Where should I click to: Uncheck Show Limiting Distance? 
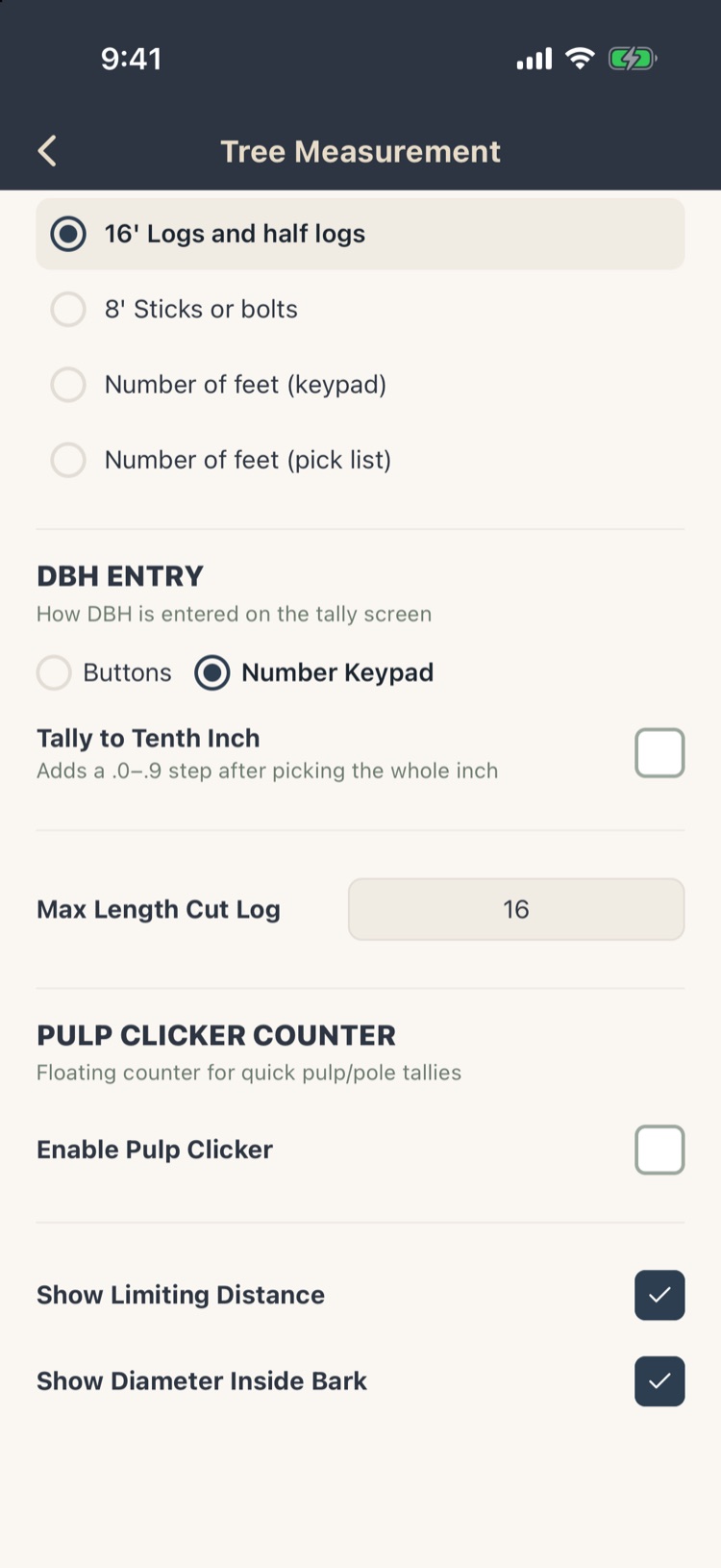[659, 1295]
